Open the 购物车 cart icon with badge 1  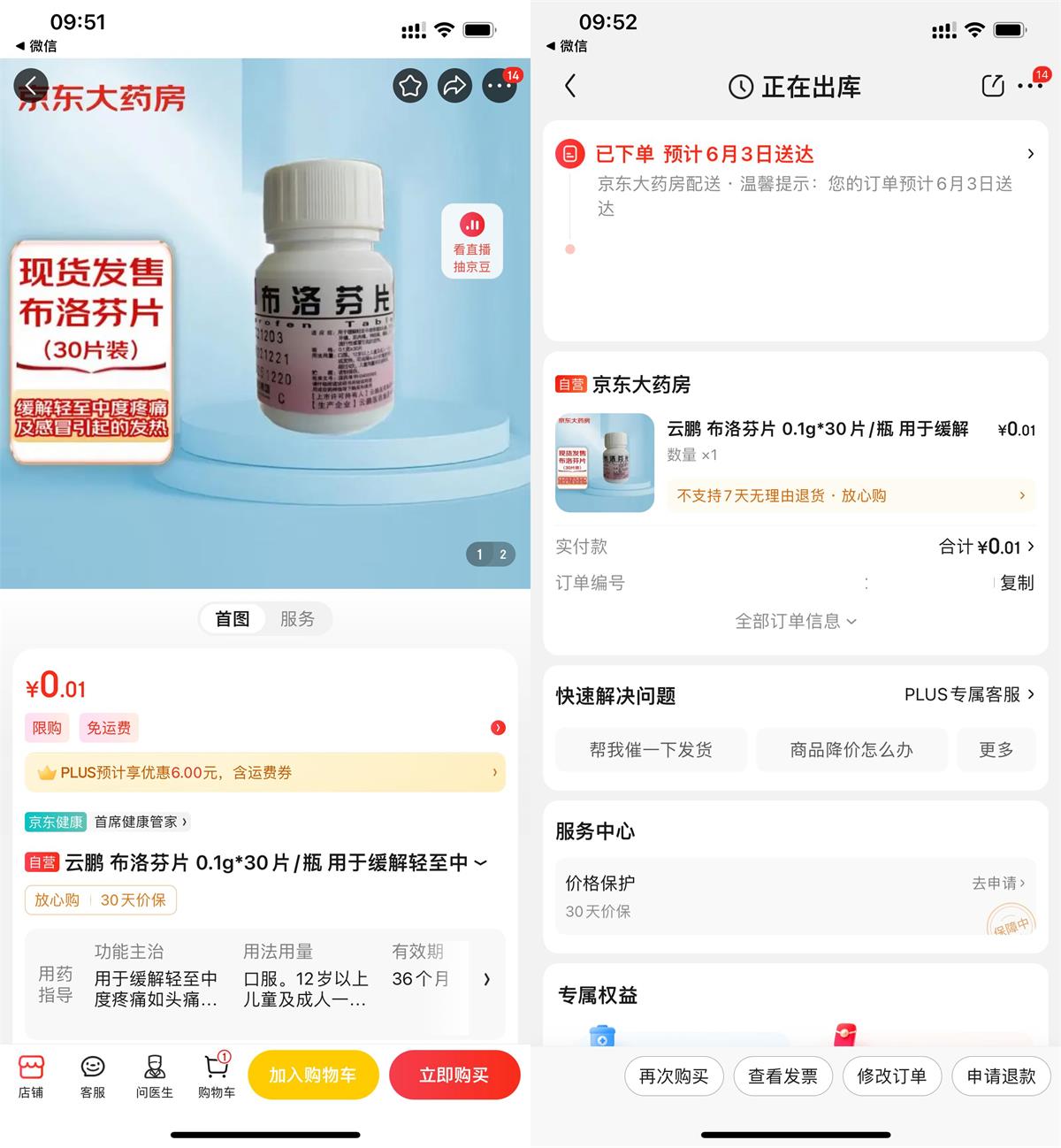pyautogui.click(x=216, y=1075)
